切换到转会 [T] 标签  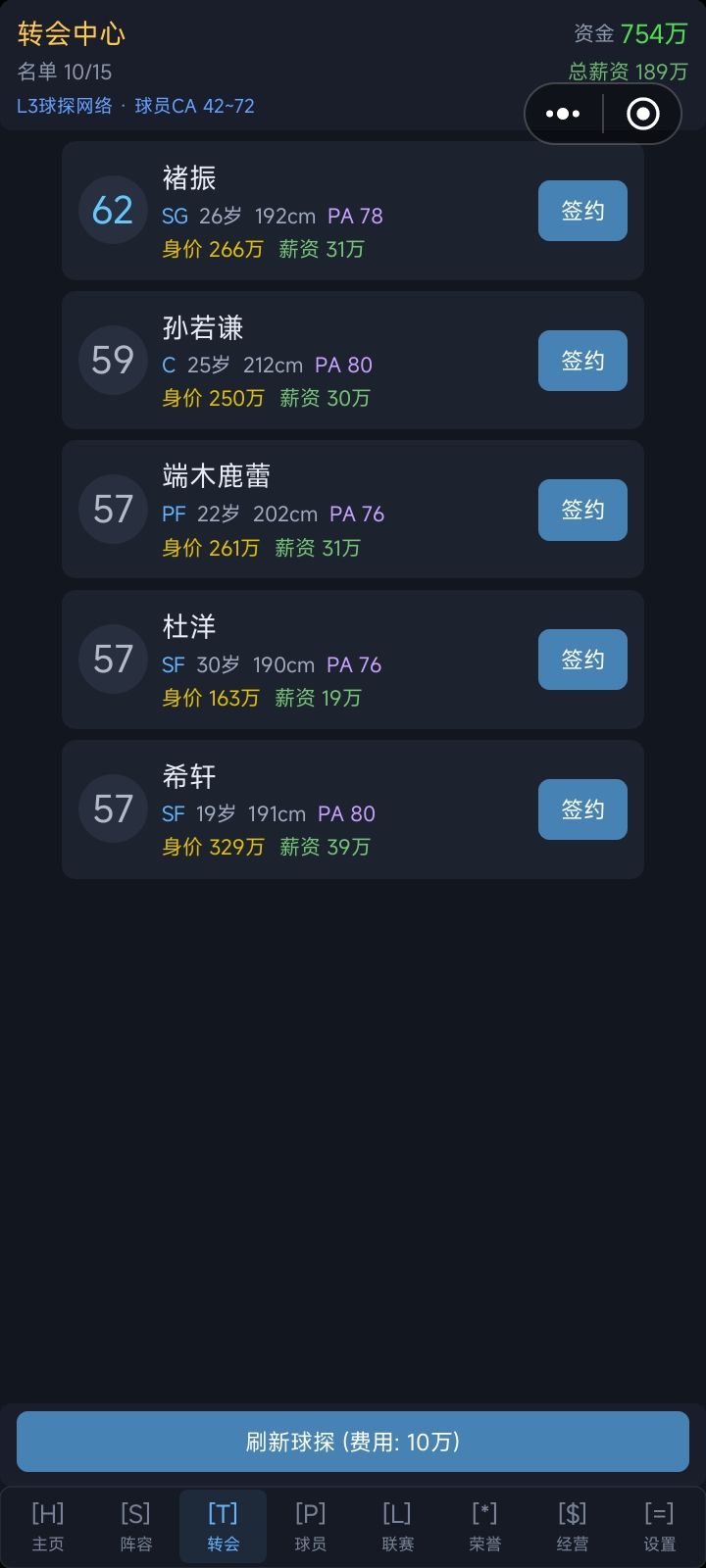pos(223,1525)
